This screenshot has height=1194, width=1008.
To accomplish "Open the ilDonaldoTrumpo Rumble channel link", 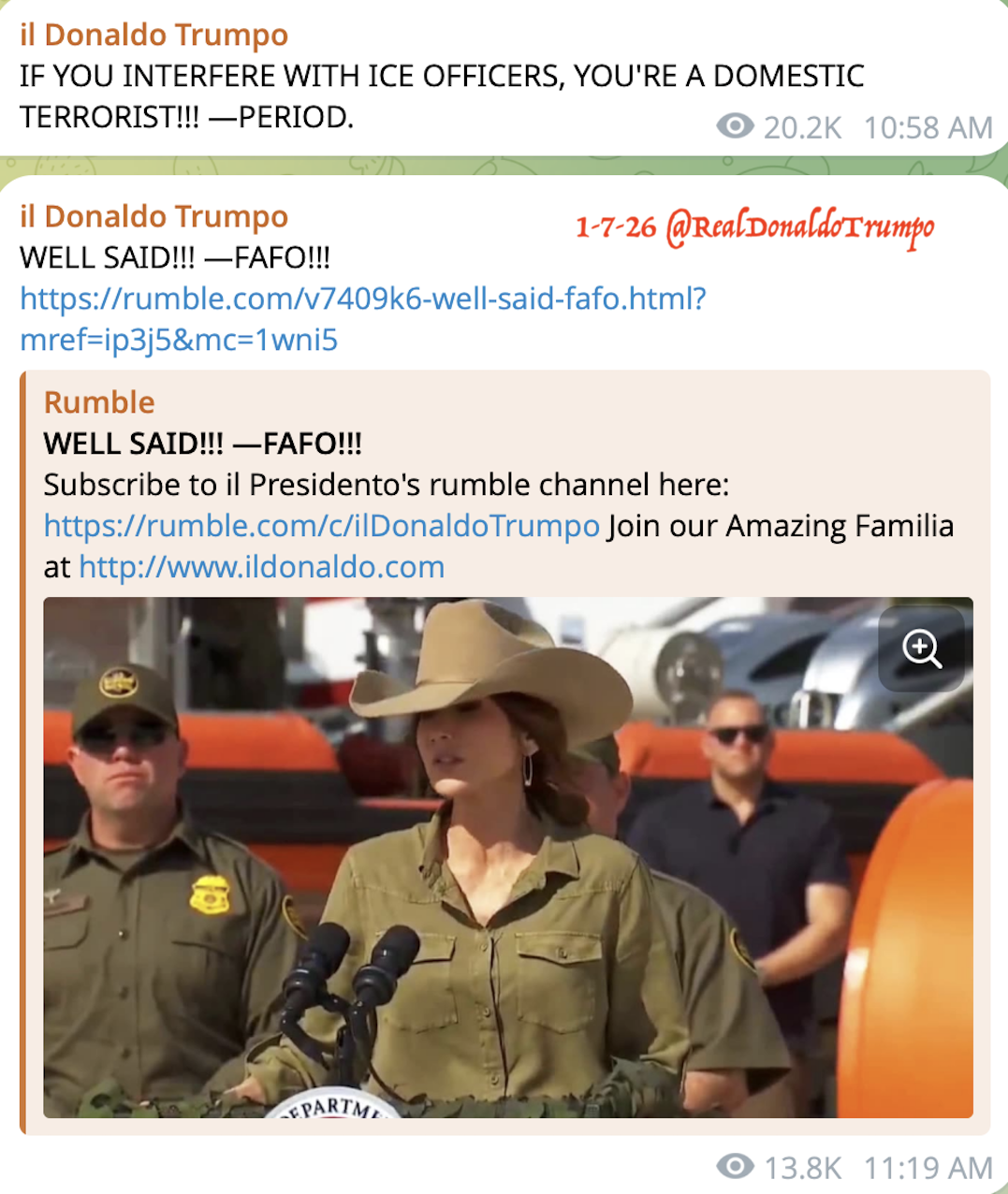I will click(x=321, y=526).
